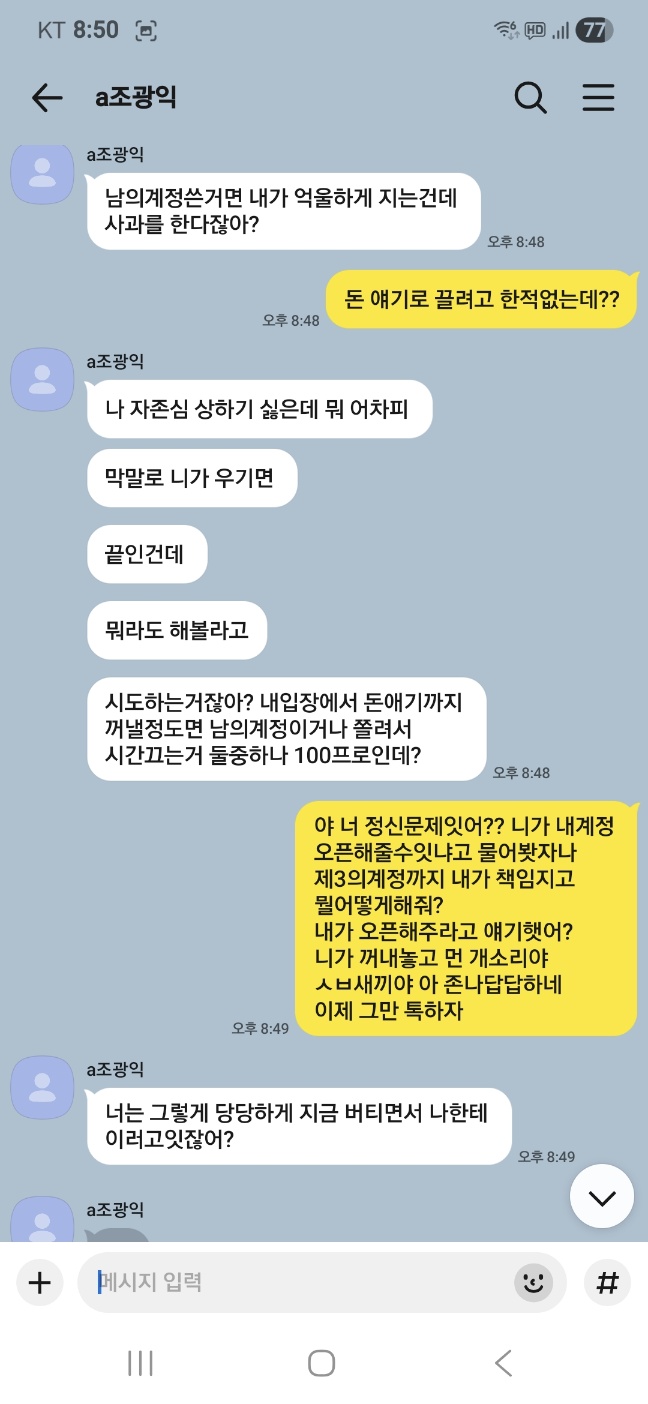This screenshot has width=648, height=1404.
Task: Jump to the latest message with down arrow
Action: [x=602, y=1196]
